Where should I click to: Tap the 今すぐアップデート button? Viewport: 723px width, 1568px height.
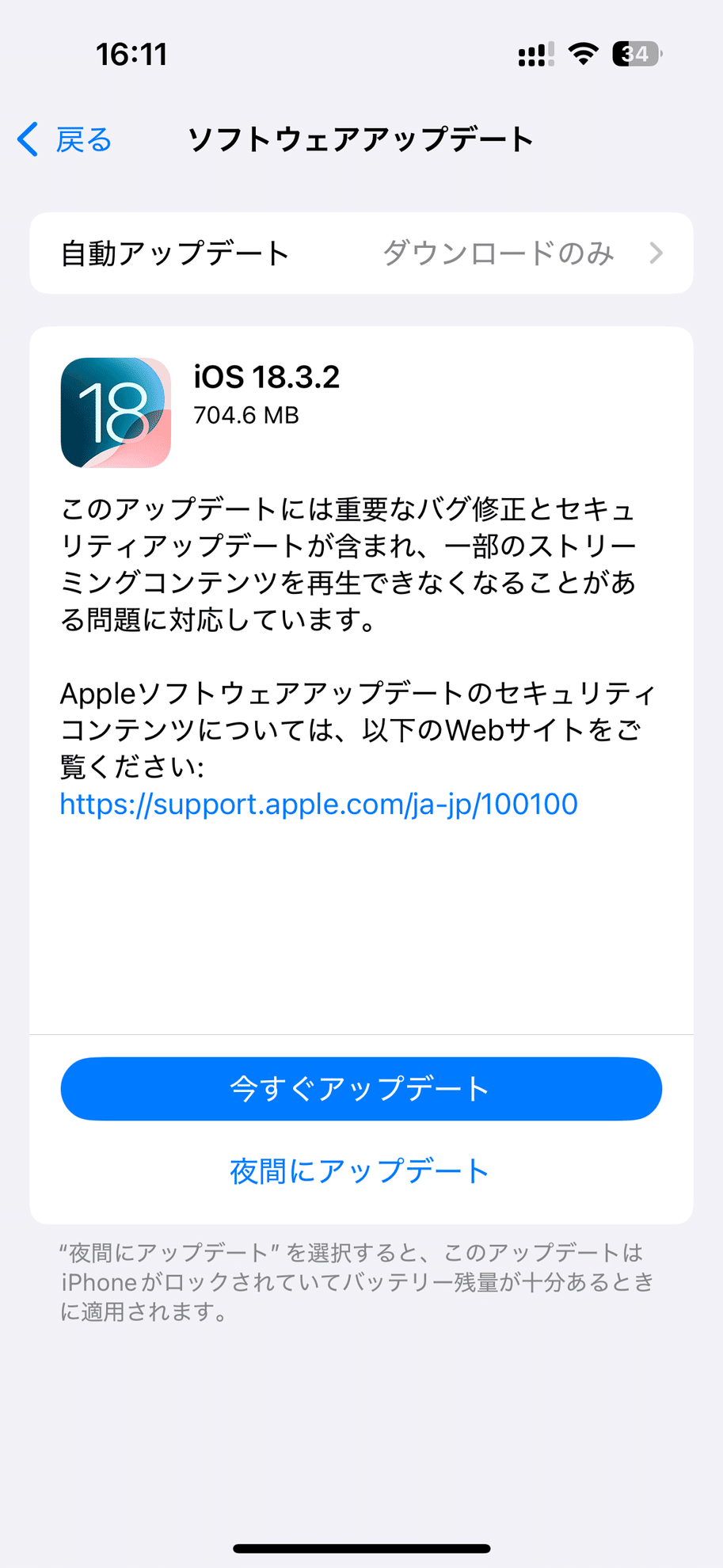point(361,1088)
